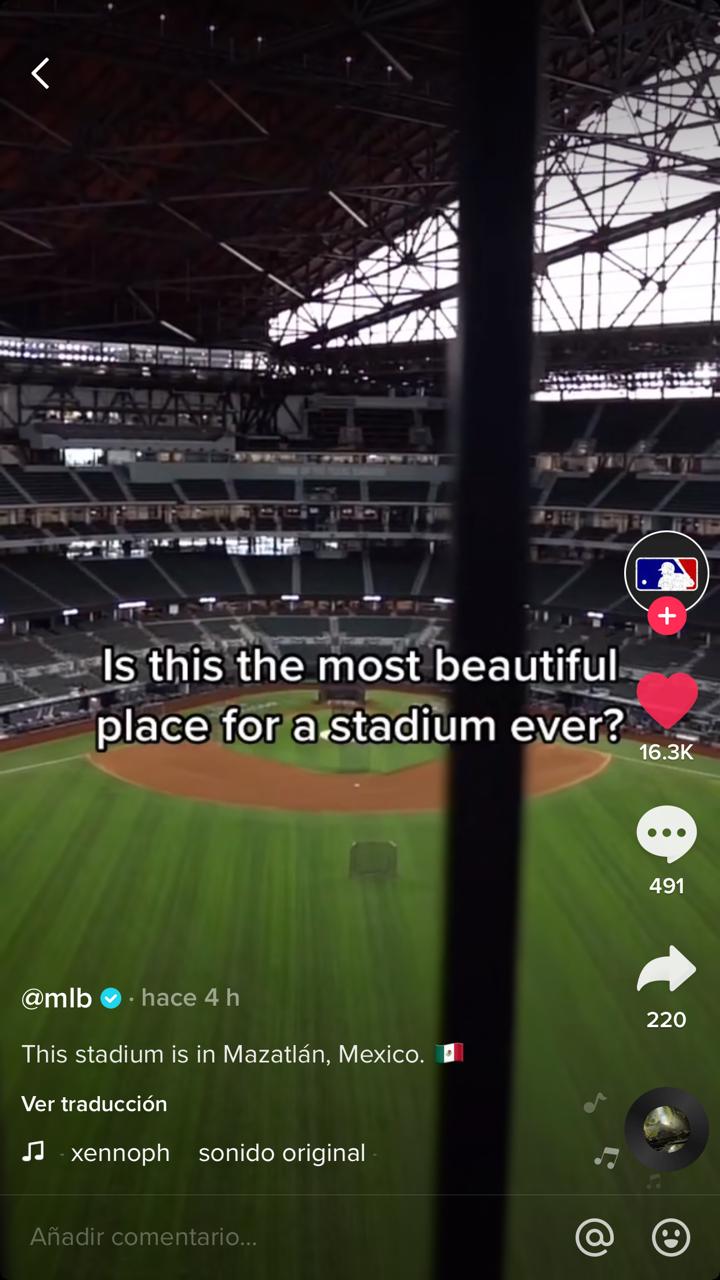Share this video with the arrow icon
The image size is (720, 1280).
666,970
